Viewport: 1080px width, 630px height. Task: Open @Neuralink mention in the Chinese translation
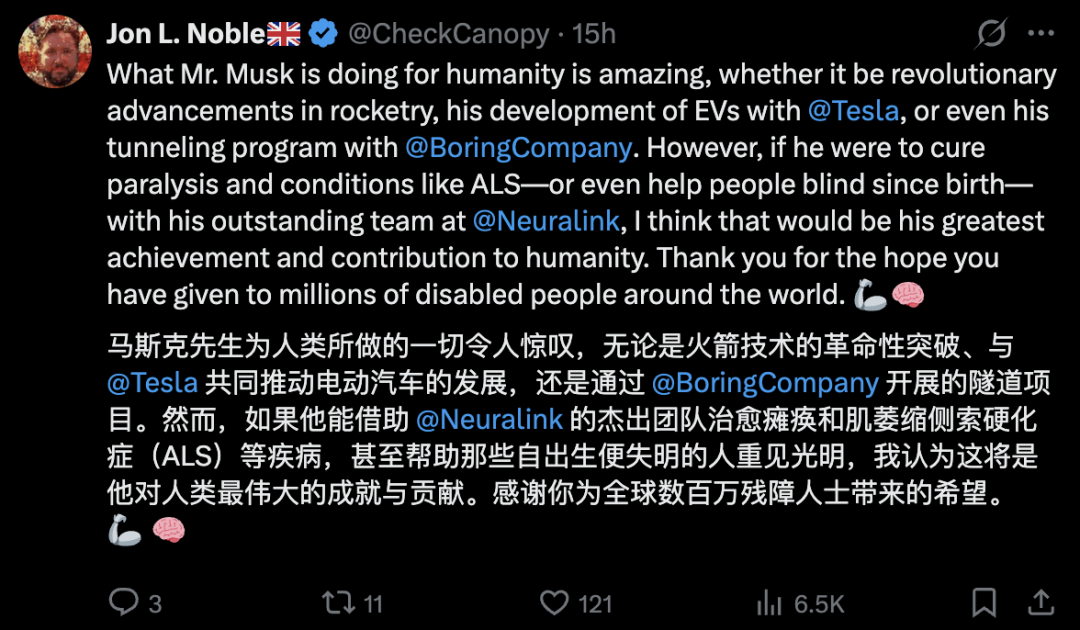pyautogui.click(x=489, y=421)
